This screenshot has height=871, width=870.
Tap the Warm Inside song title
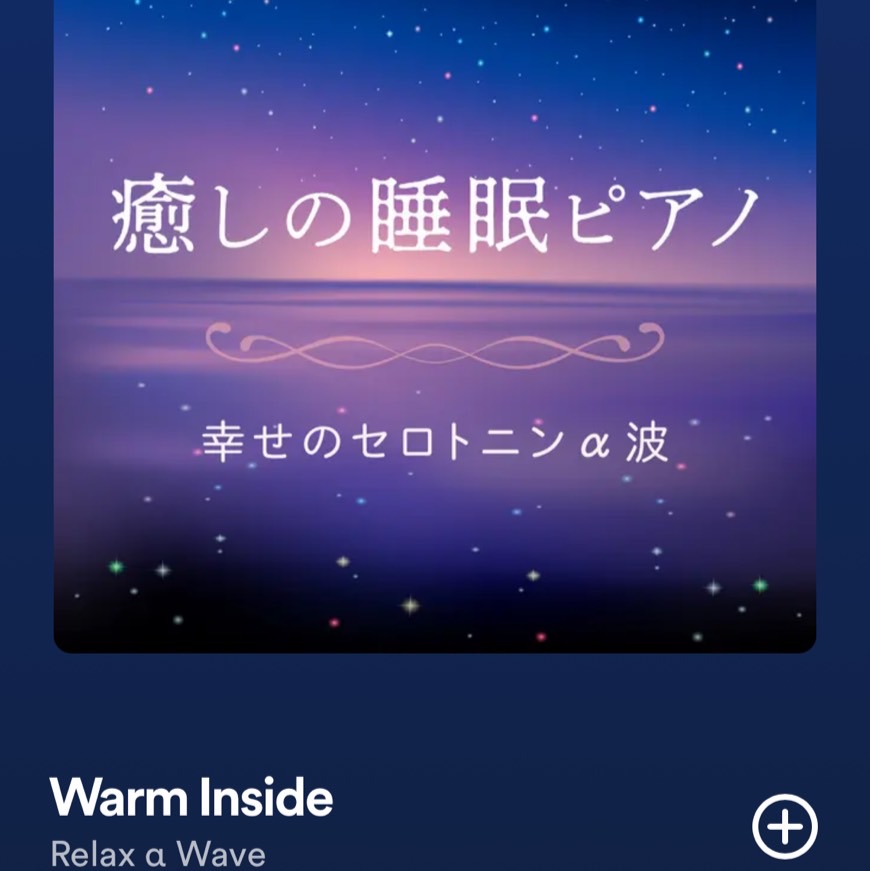point(191,798)
